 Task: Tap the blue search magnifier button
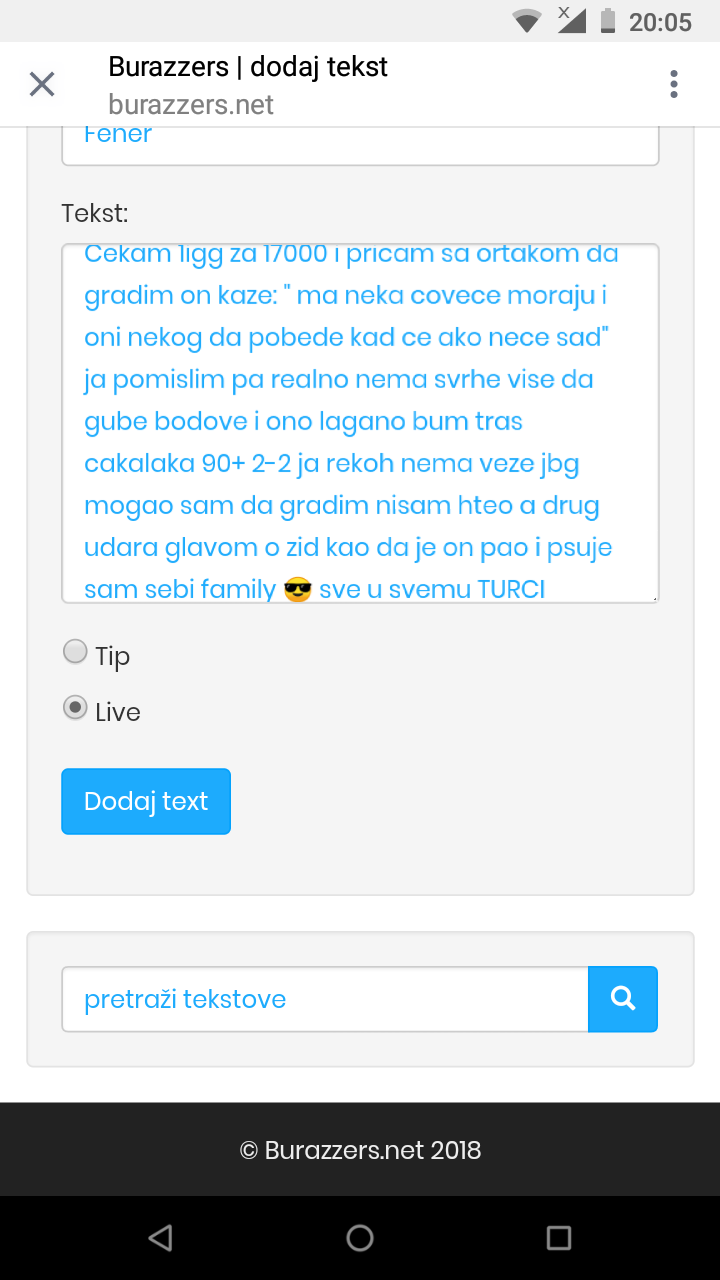coord(623,999)
